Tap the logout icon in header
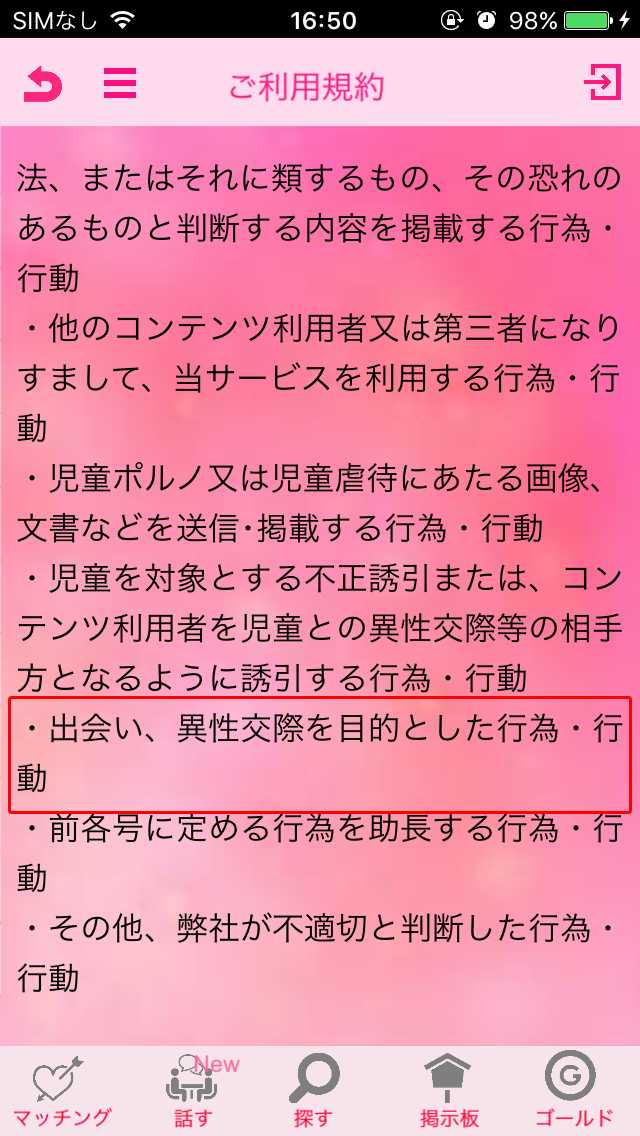 point(603,82)
